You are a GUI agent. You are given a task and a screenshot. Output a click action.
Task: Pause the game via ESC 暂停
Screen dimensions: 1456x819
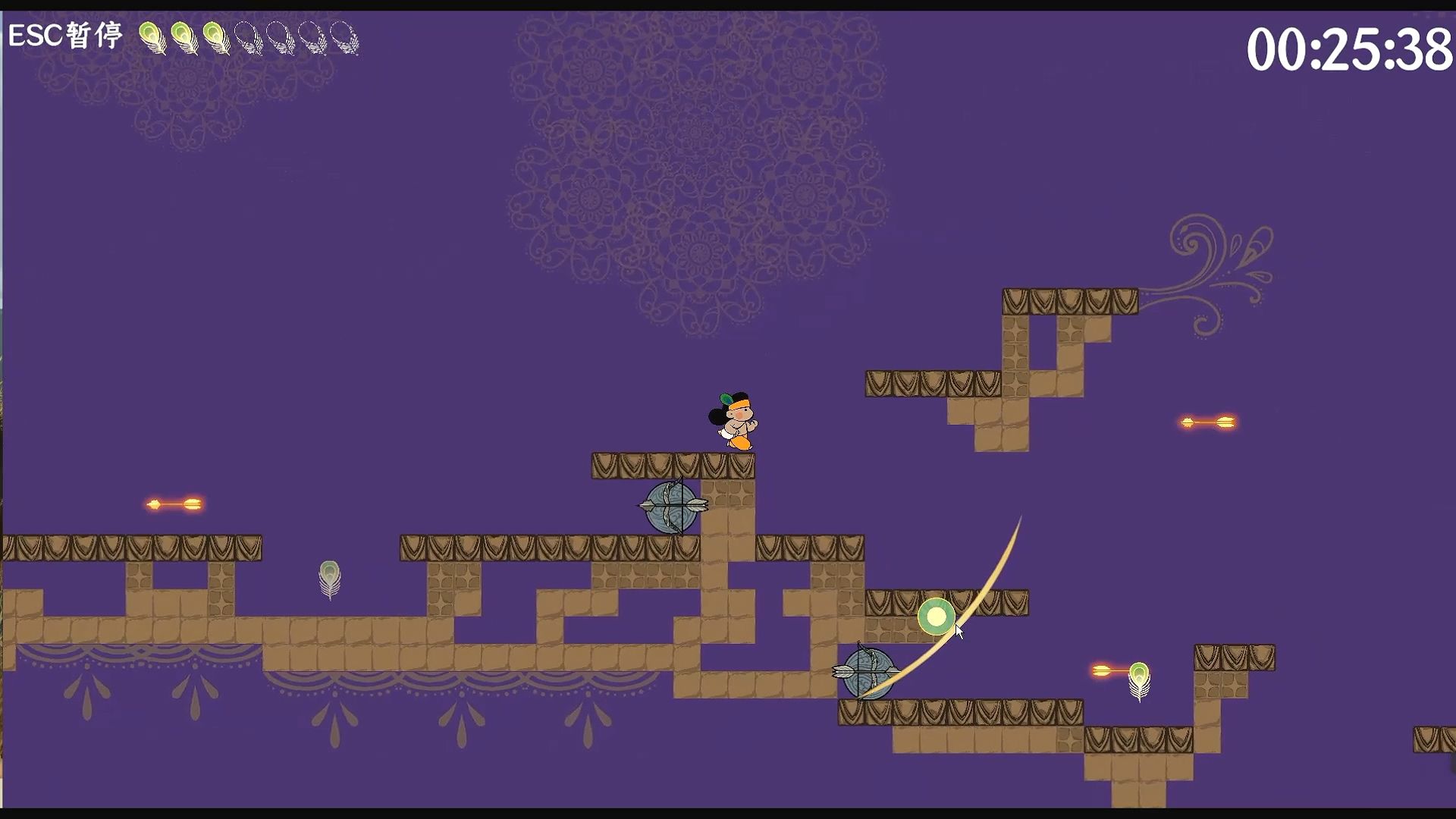tap(65, 36)
